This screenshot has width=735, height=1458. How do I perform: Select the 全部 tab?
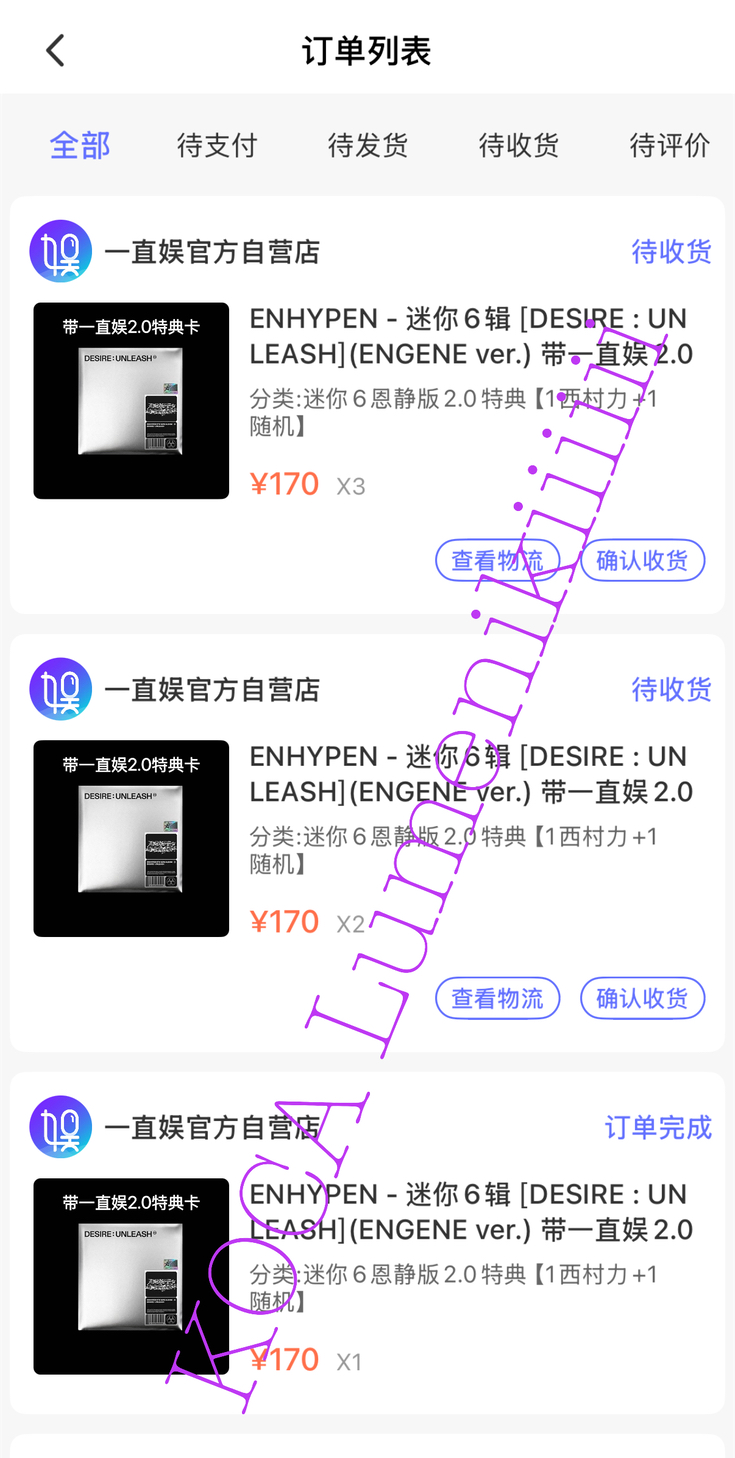79,145
